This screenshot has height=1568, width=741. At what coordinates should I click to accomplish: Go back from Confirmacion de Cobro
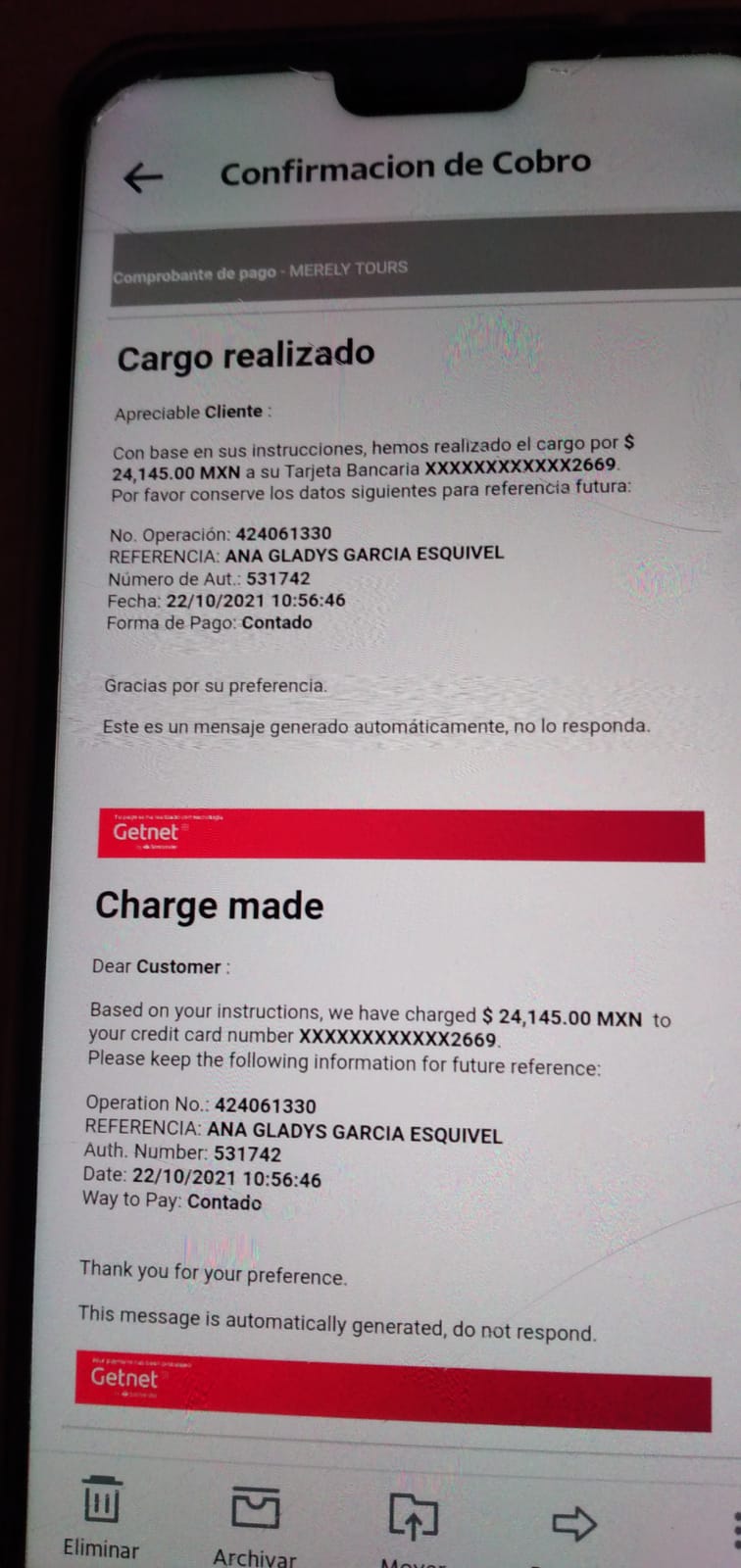pyautogui.click(x=143, y=177)
